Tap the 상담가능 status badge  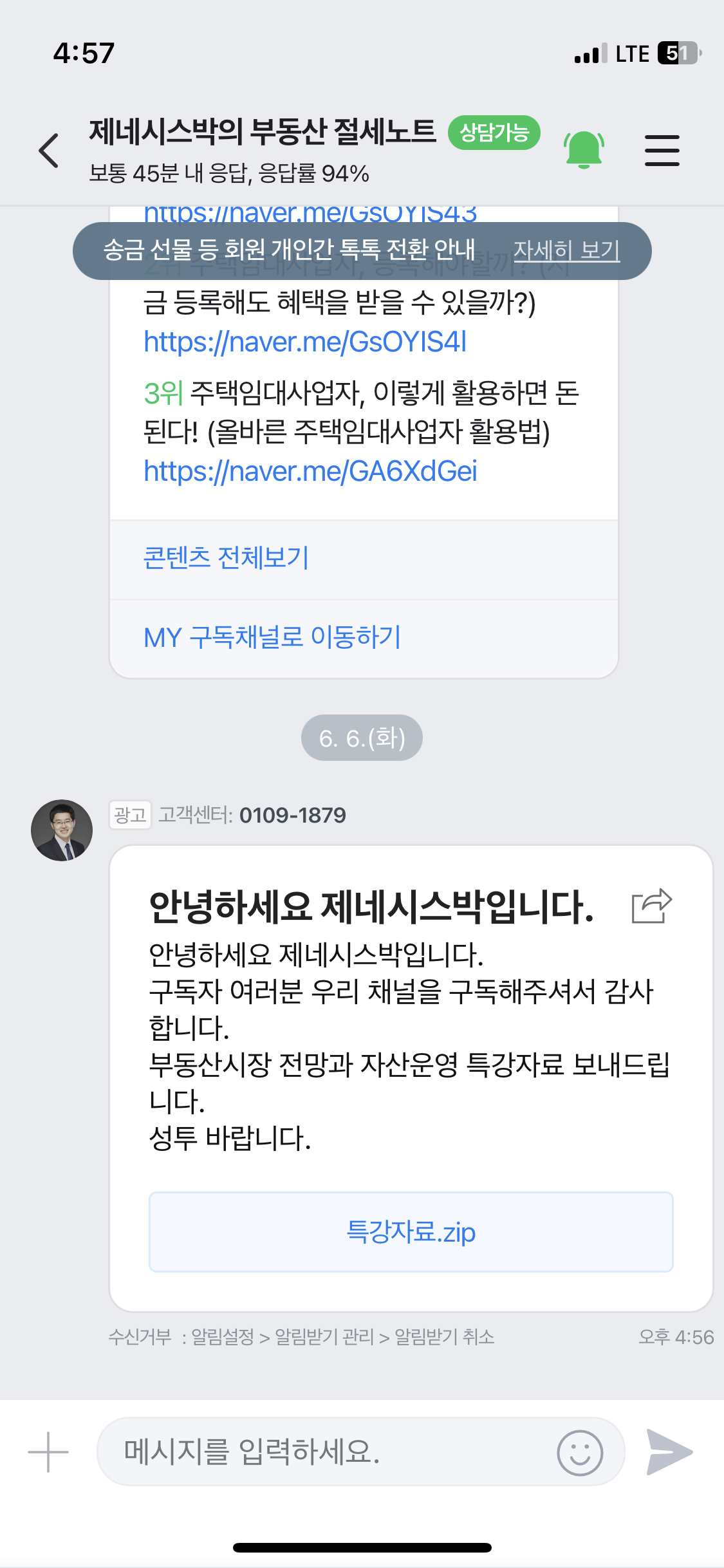pyautogui.click(x=495, y=132)
